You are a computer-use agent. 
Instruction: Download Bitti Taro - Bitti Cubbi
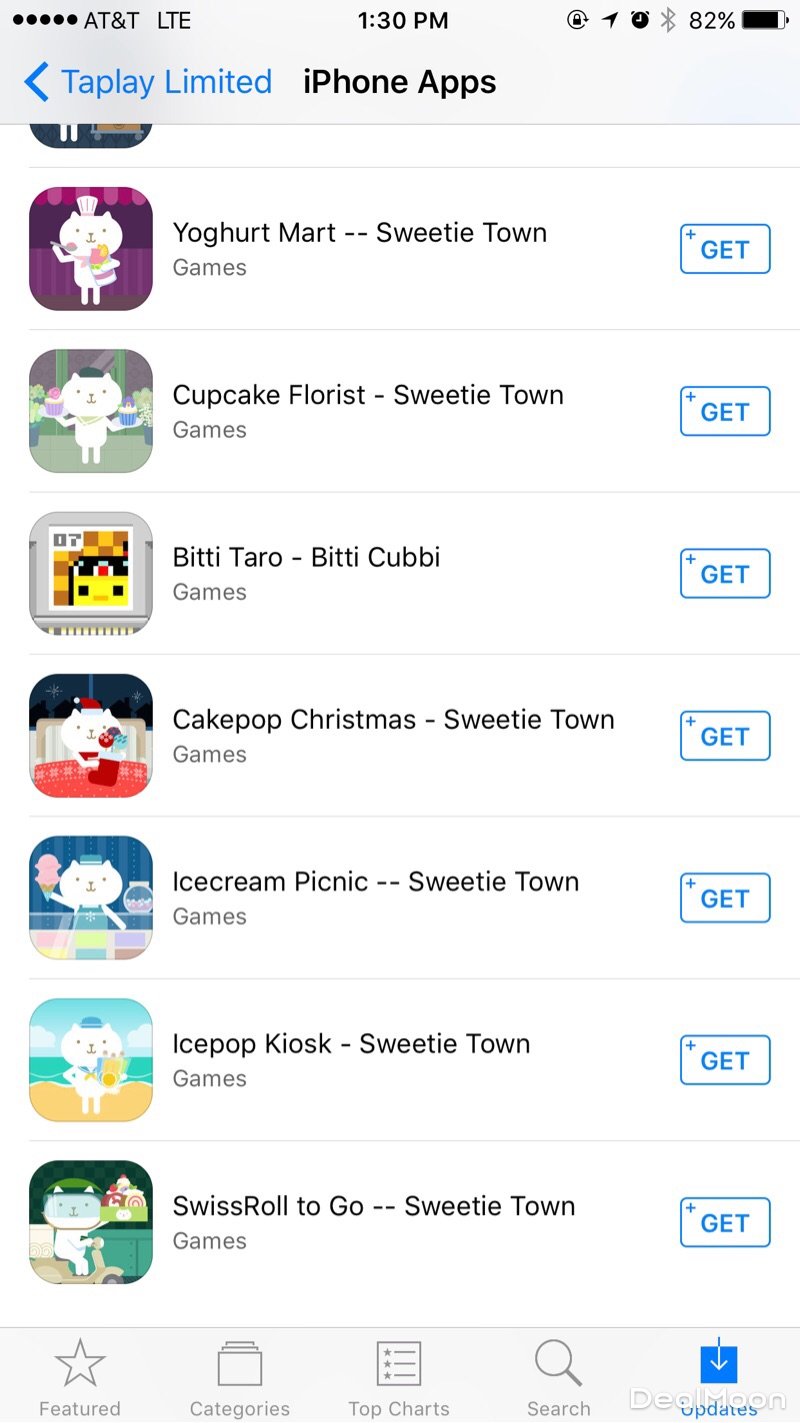click(x=725, y=573)
